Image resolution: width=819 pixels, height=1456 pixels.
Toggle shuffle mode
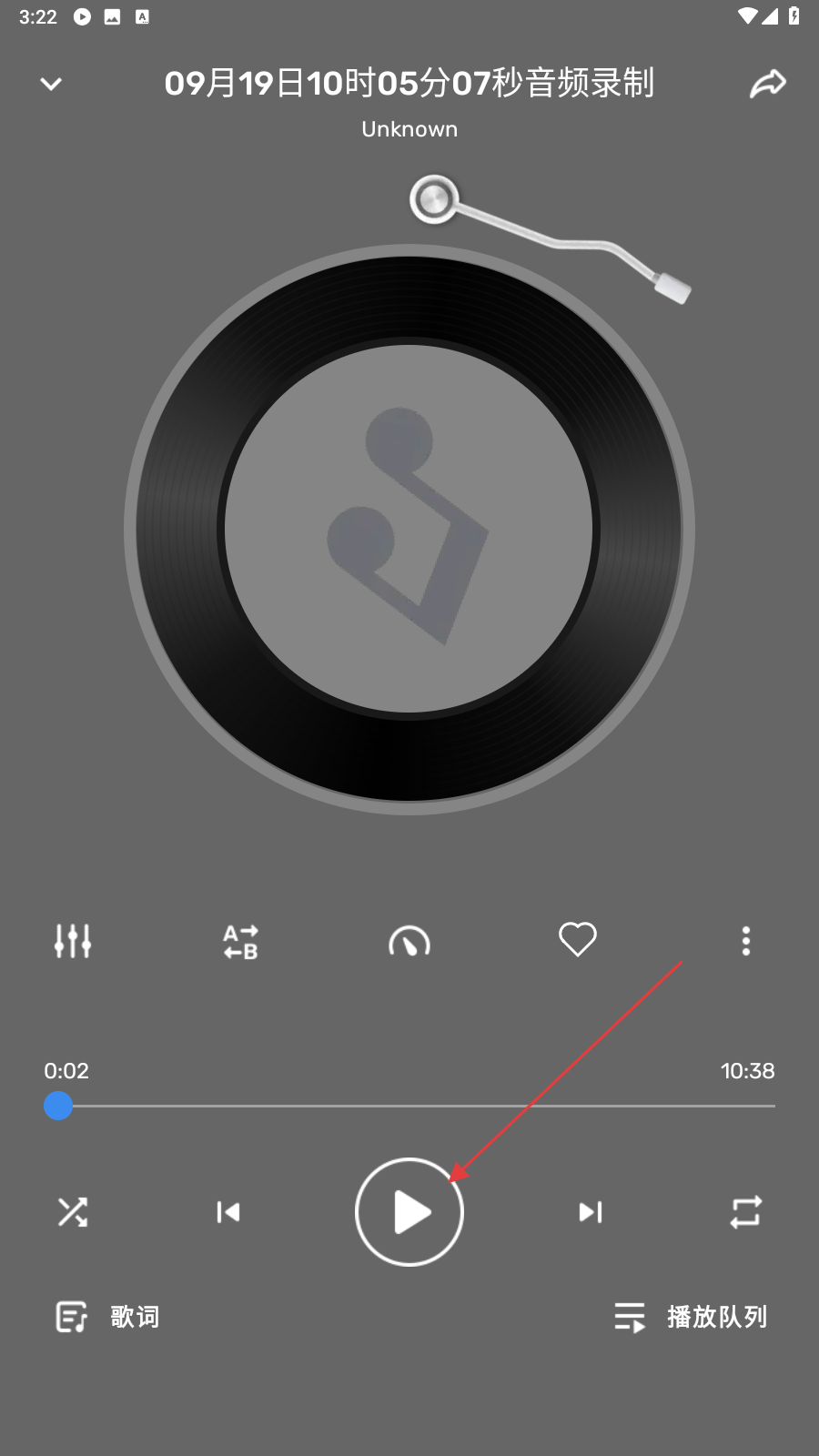click(x=73, y=1212)
